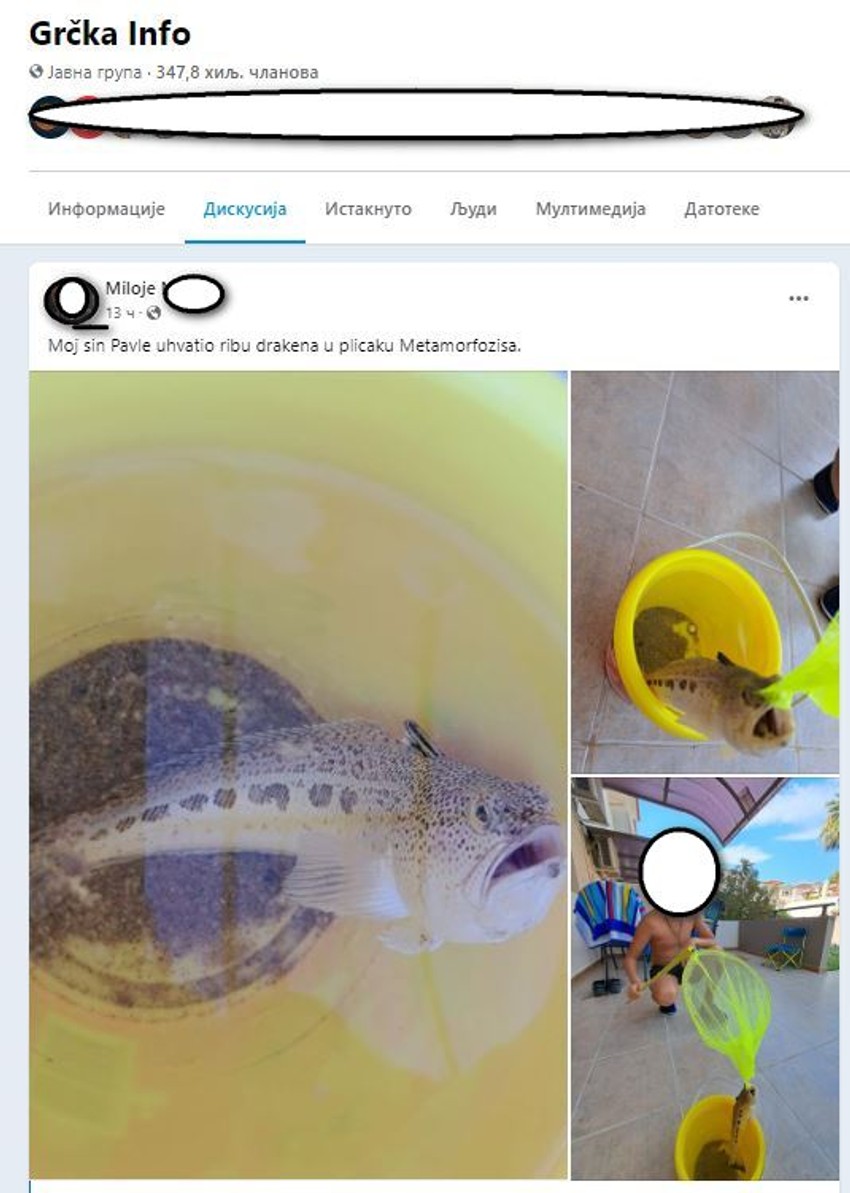850x1193 pixels.
Task: Switch to the Датотеке tab
Action: 721,209
